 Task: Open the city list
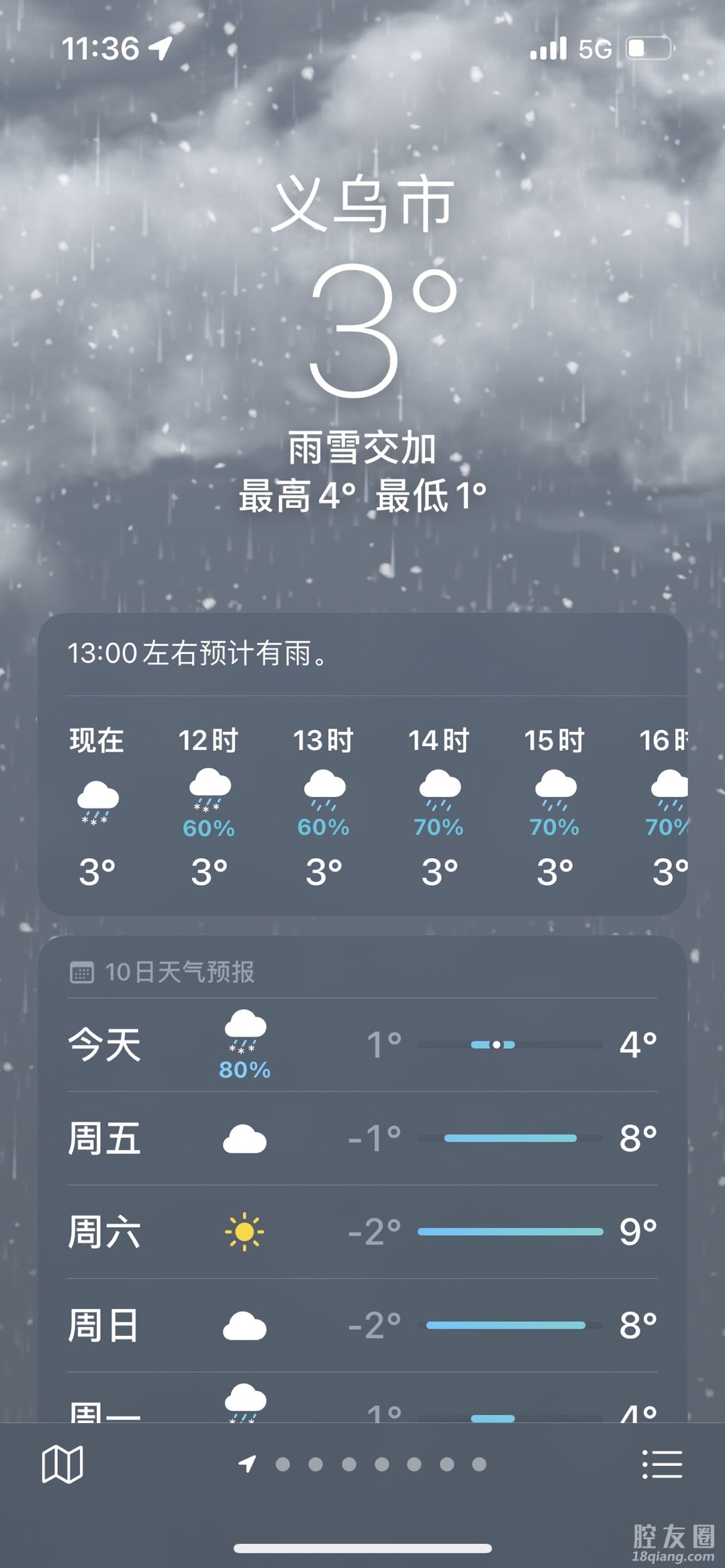662,1464
